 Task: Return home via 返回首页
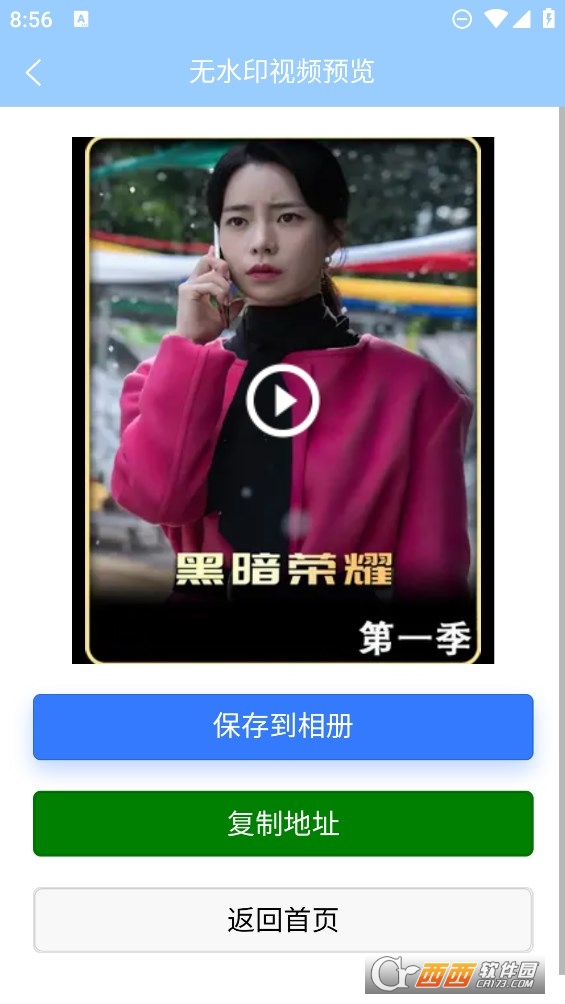coord(283,920)
